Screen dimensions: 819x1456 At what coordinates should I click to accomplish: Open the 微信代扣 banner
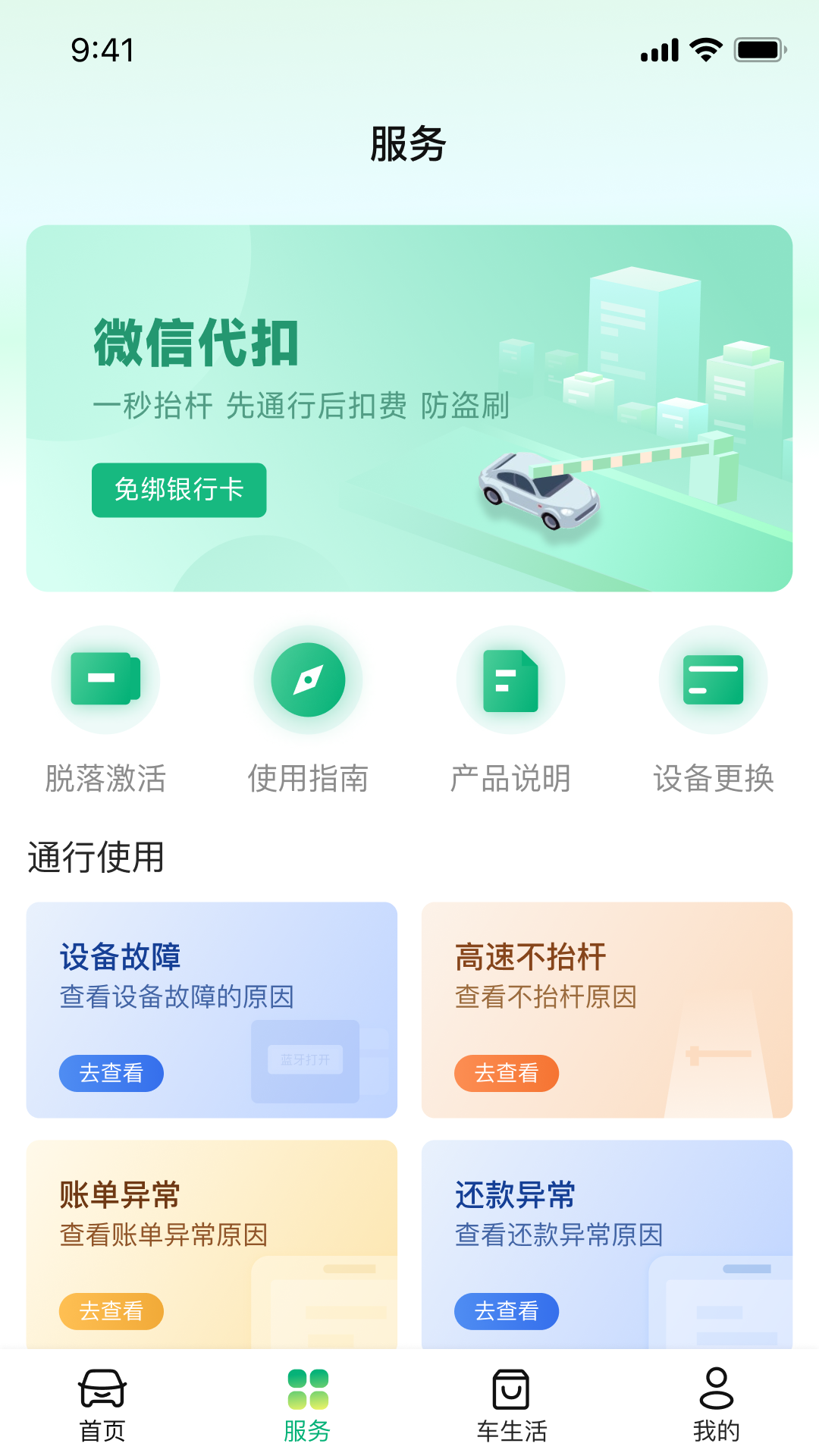pos(409,406)
